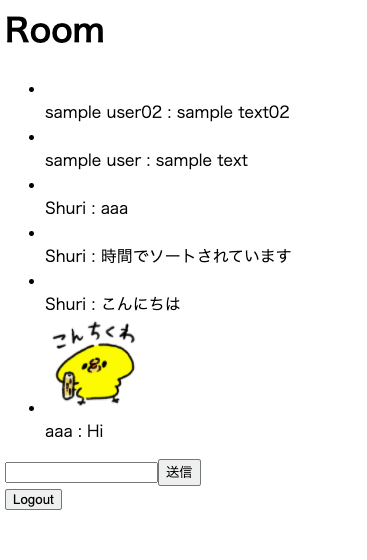
Task: Focus the message text field
Action: point(81,472)
